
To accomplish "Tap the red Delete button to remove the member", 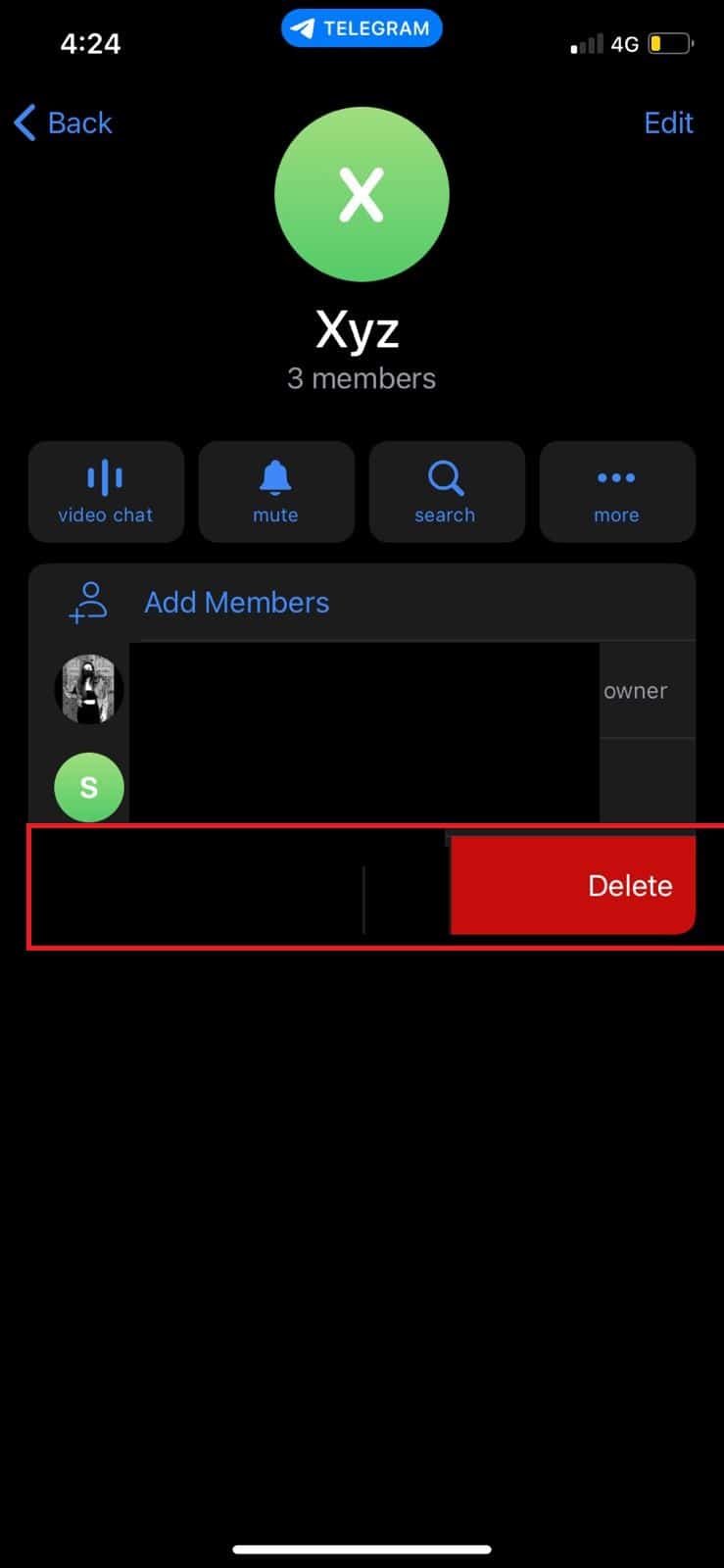I will click(573, 885).
